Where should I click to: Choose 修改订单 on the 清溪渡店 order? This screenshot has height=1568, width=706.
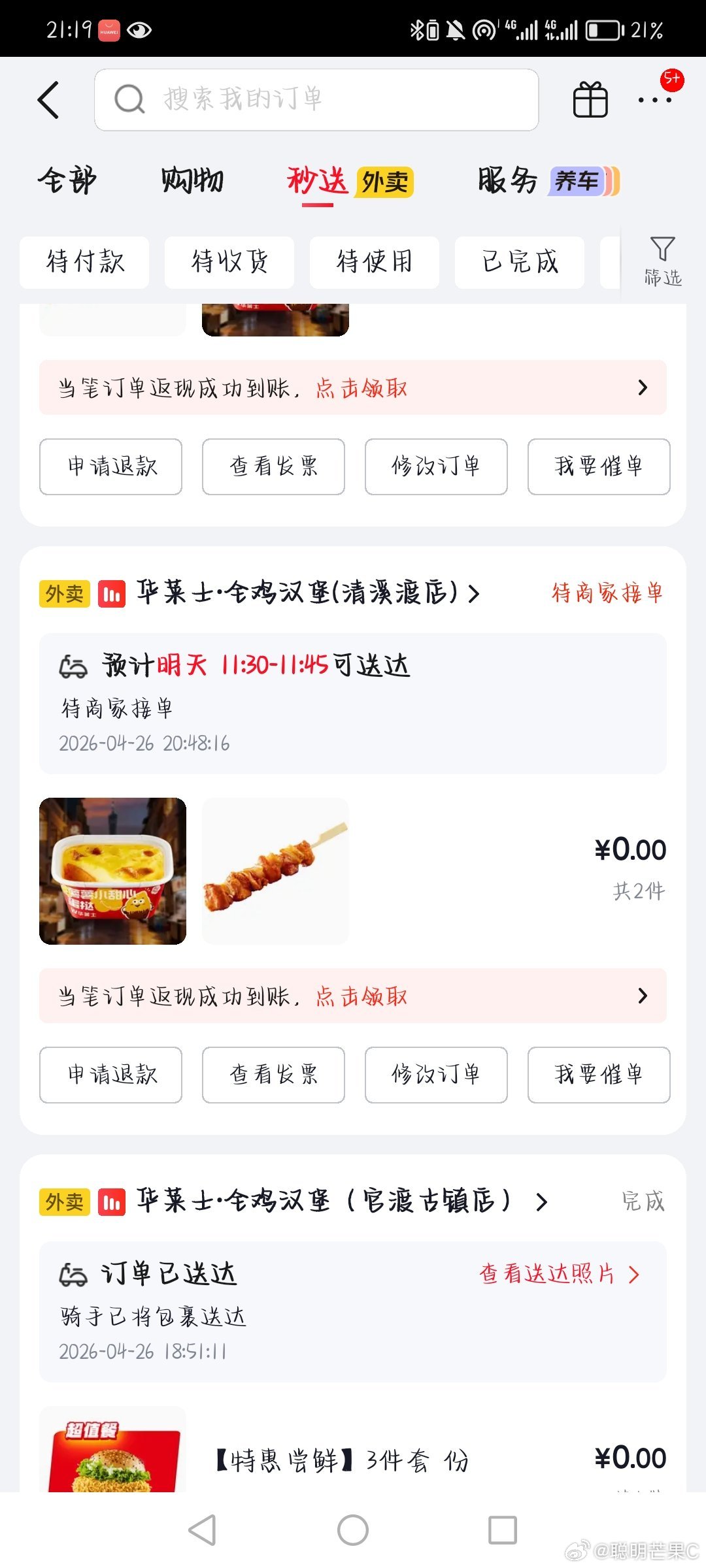click(436, 1075)
